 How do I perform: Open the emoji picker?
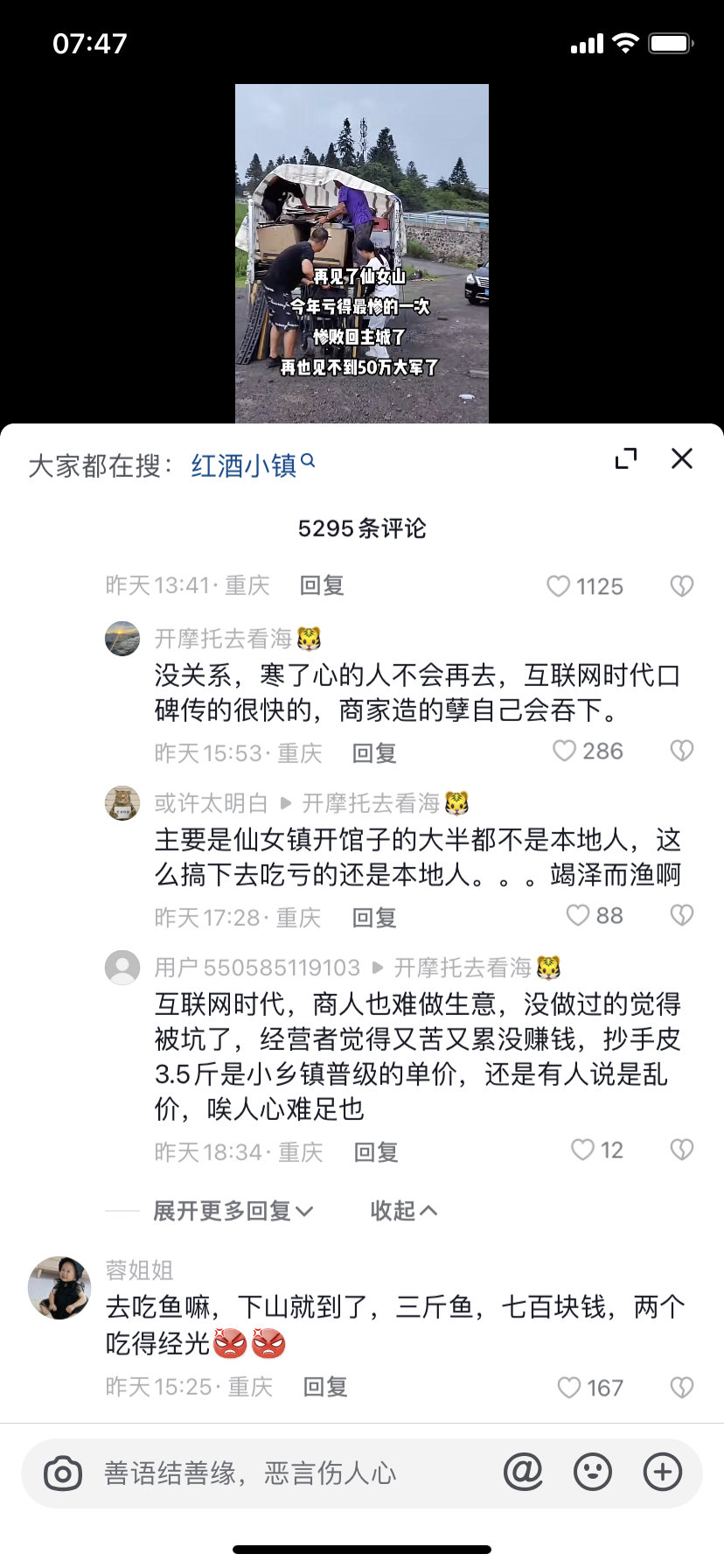(x=592, y=1473)
